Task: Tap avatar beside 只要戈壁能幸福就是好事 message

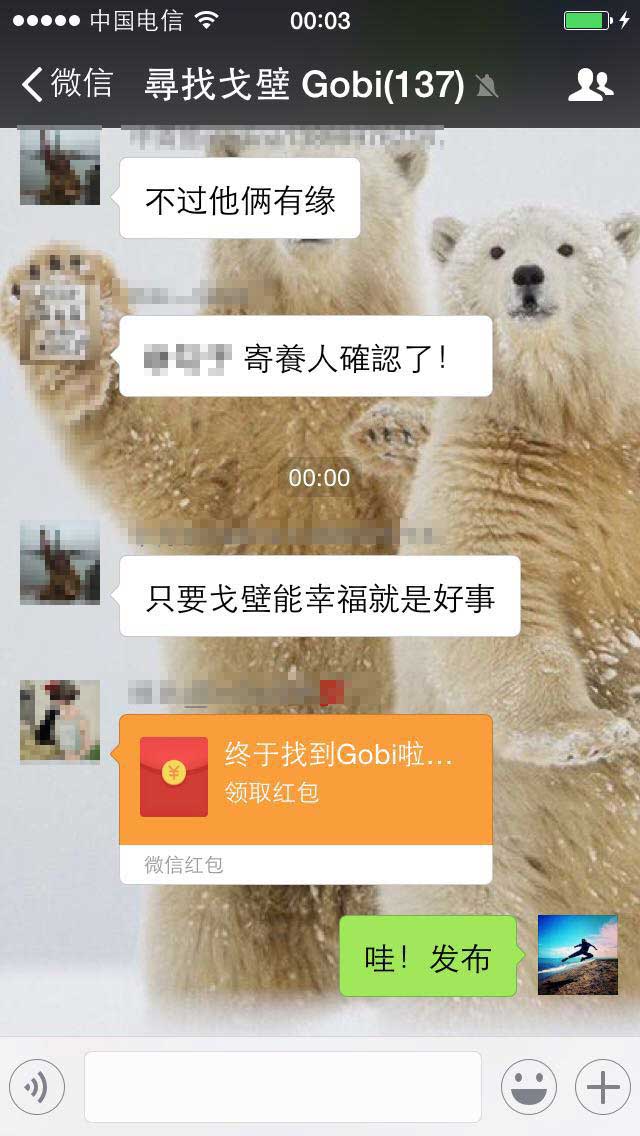Action: click(x=60, y=562)
